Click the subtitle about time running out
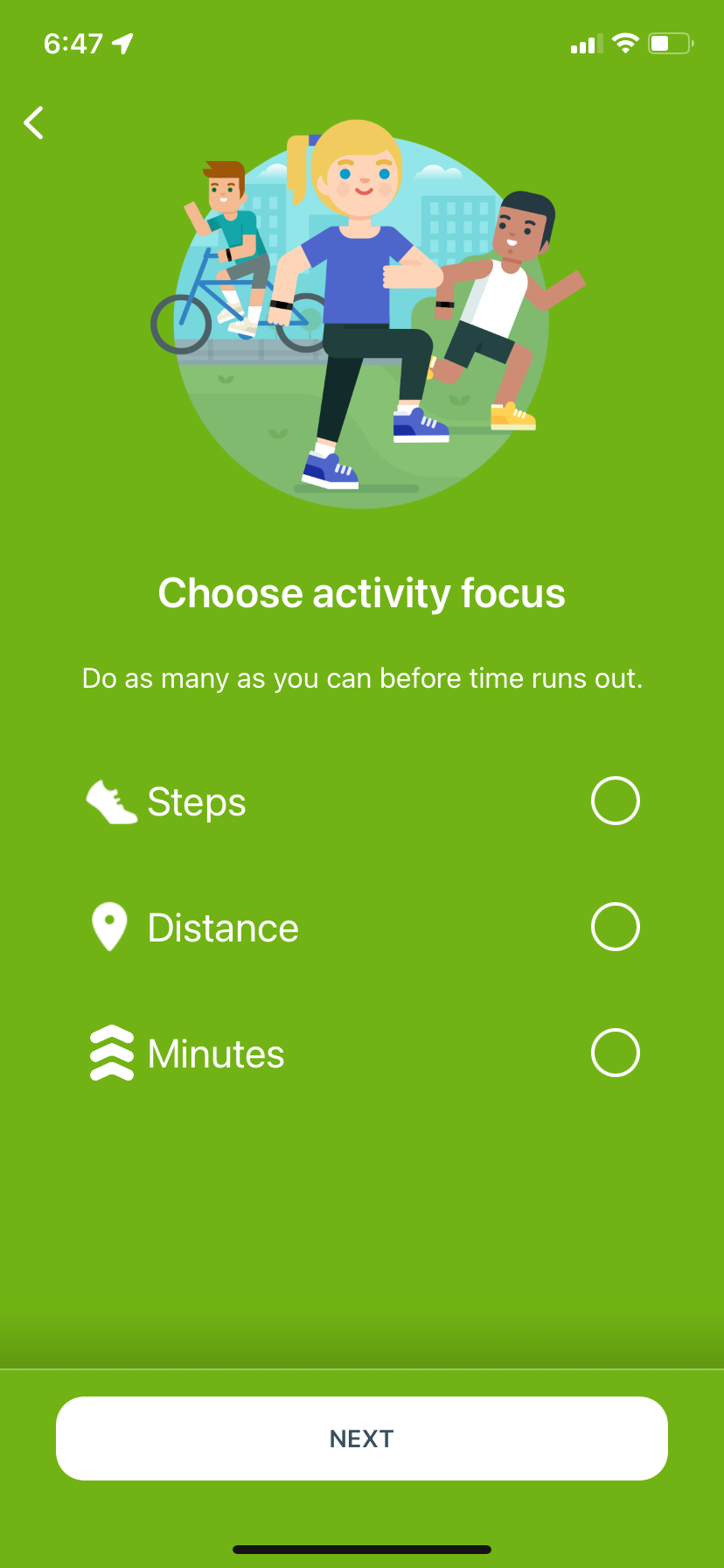The height and width of the screenshot is (1568, 724). [x=361, y=677]
